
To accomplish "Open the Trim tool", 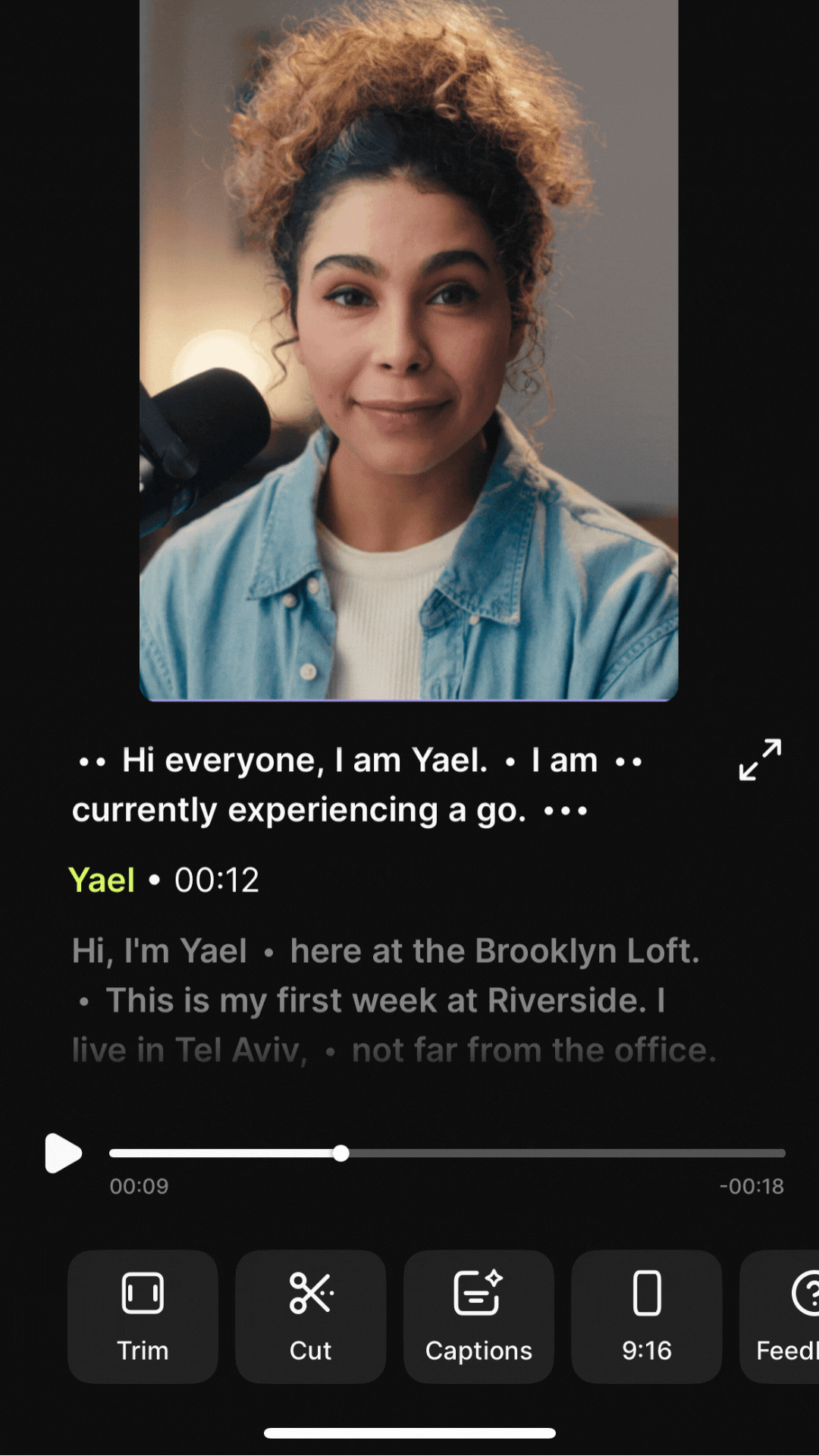I will [x=143, y=1316].
